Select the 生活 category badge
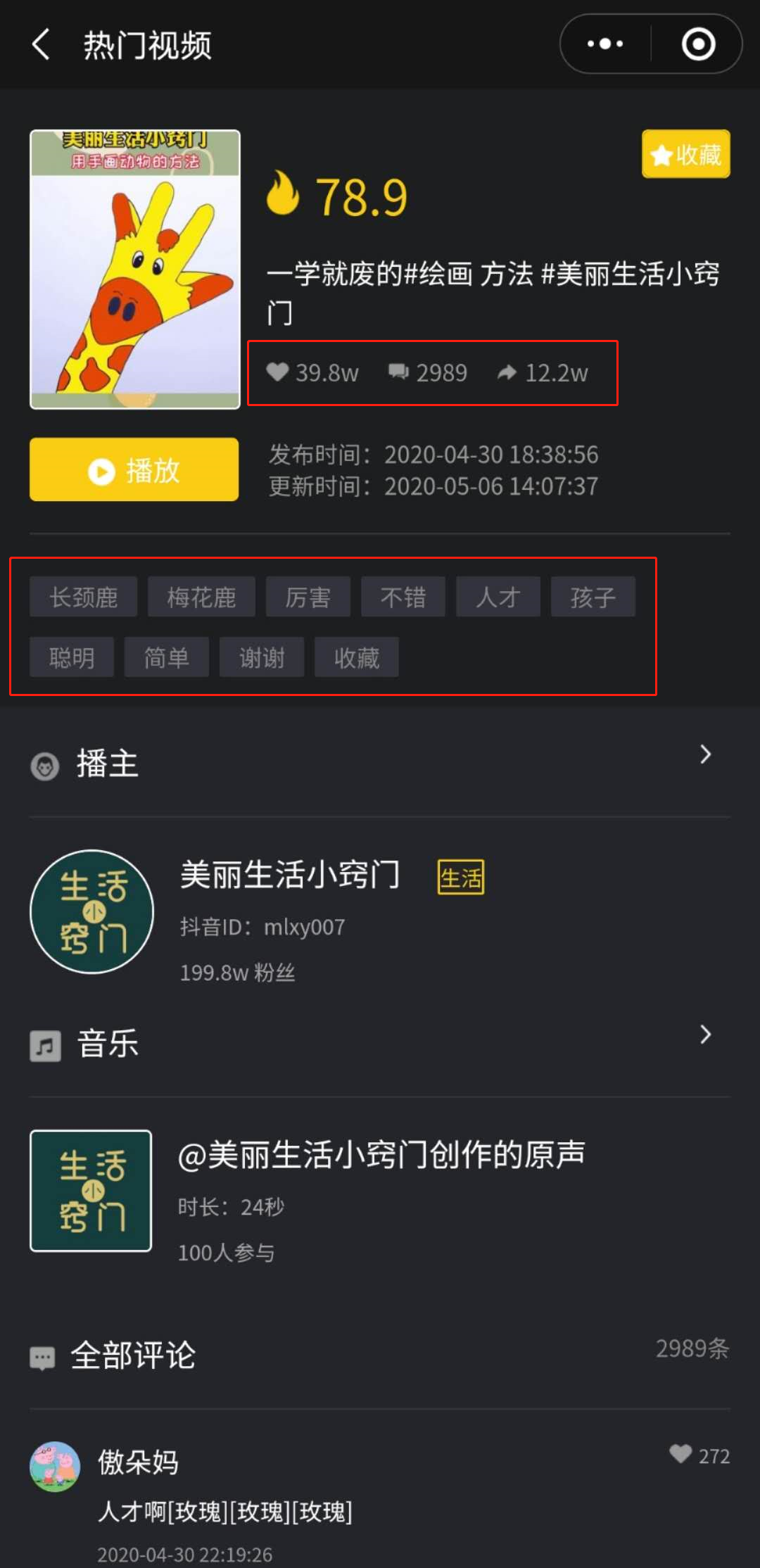 coord(460,875)
